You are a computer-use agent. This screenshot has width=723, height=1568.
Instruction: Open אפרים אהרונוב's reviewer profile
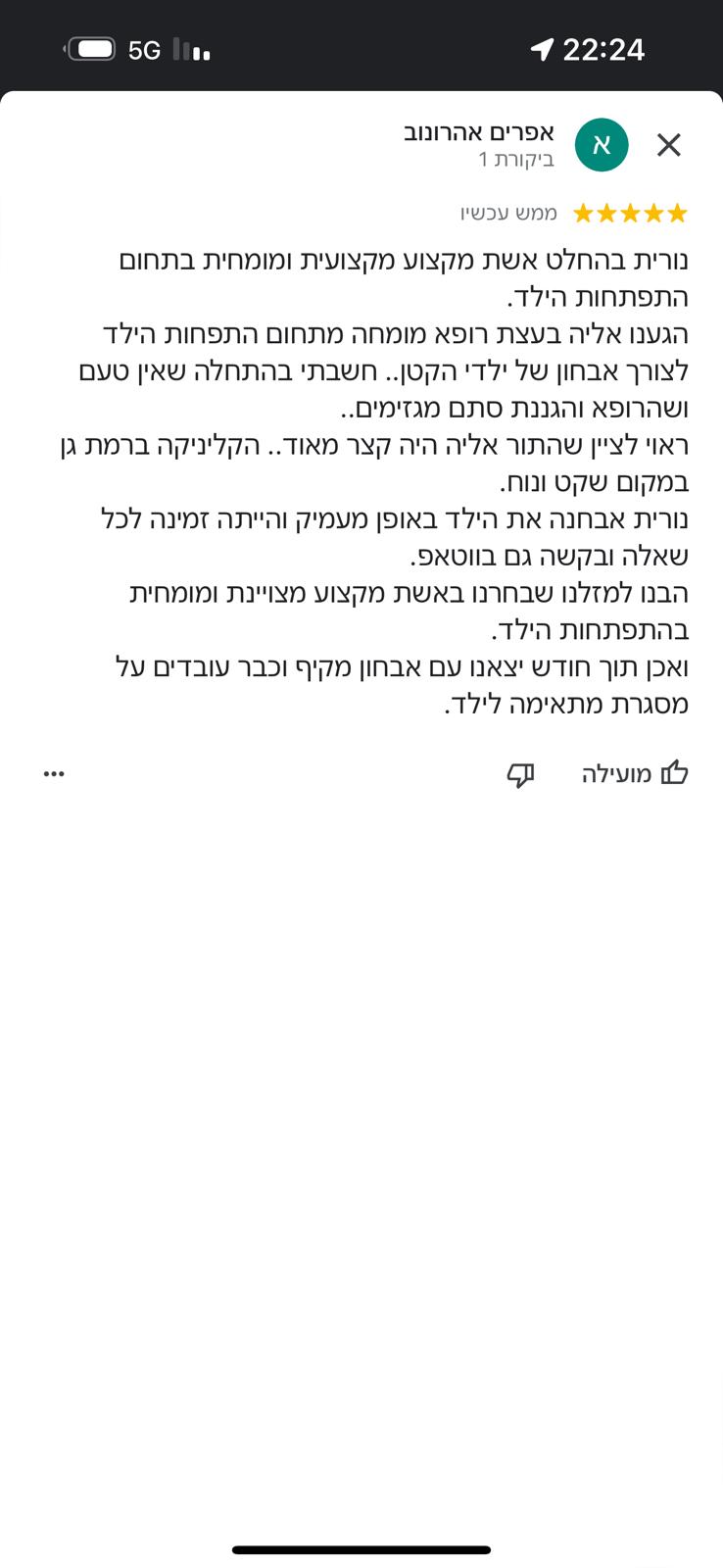[x=480, y=132]
